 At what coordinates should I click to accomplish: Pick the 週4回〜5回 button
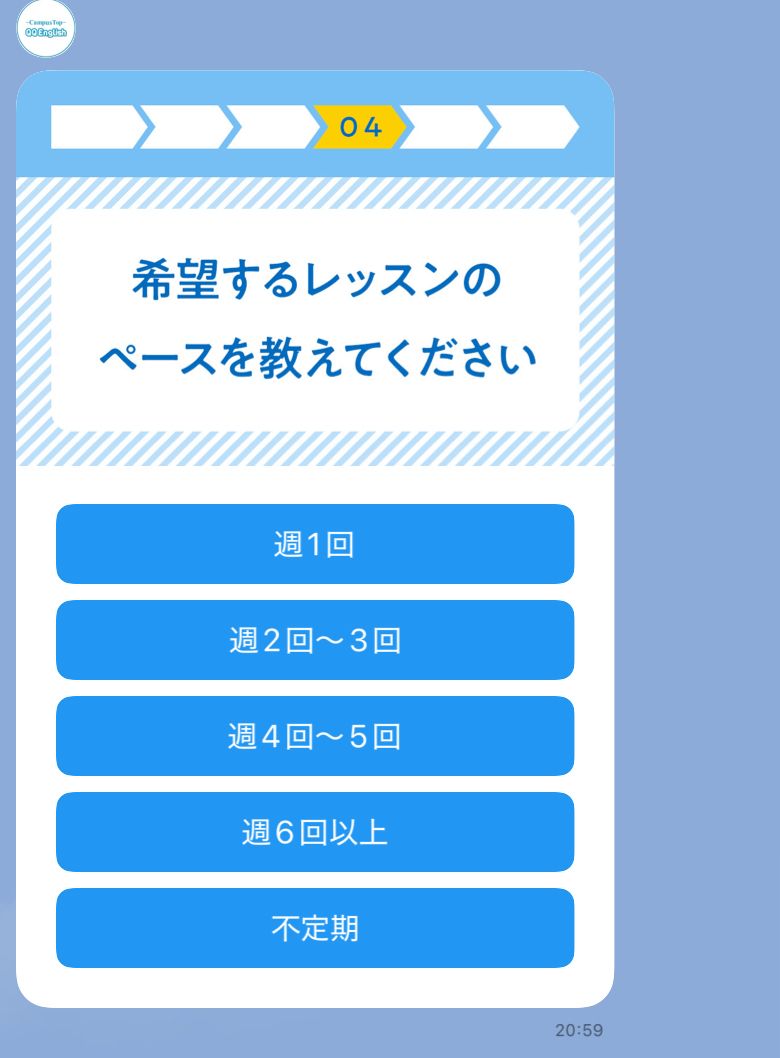coord(314,736)
